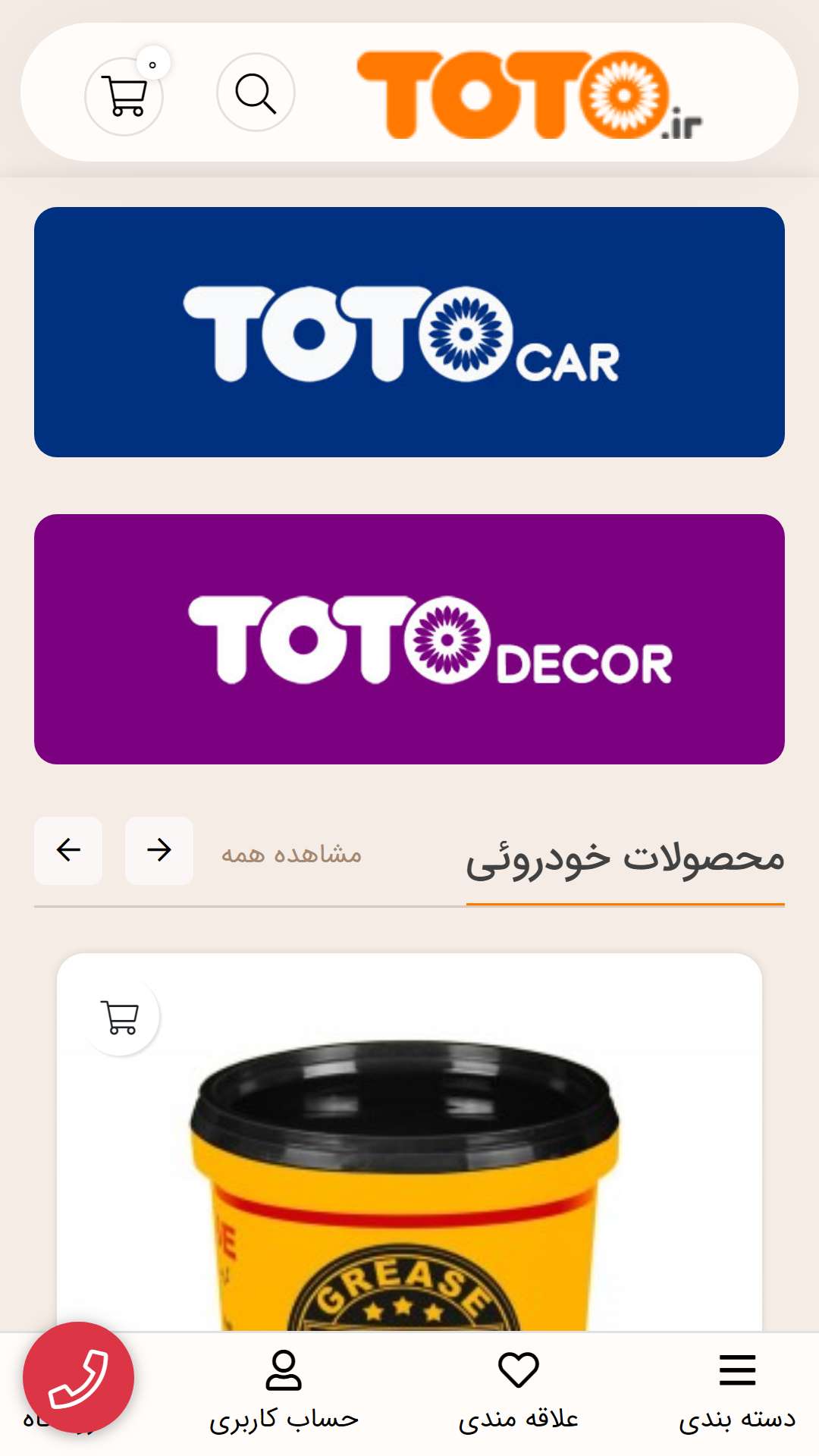Screen dimensions: 819x1456
Task: Tap the left arrow of product carousel
Action: (68, 850)
